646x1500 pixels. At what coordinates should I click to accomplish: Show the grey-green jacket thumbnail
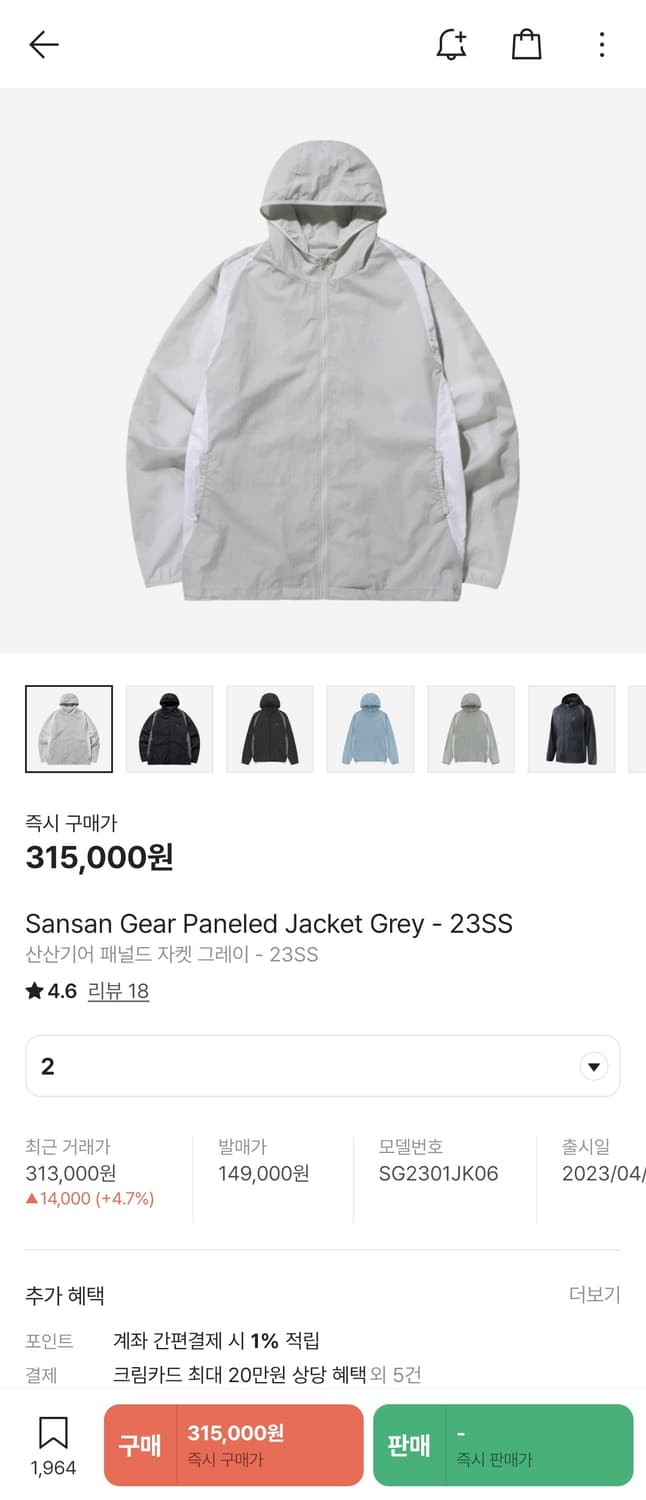click(x=471, y=729)
